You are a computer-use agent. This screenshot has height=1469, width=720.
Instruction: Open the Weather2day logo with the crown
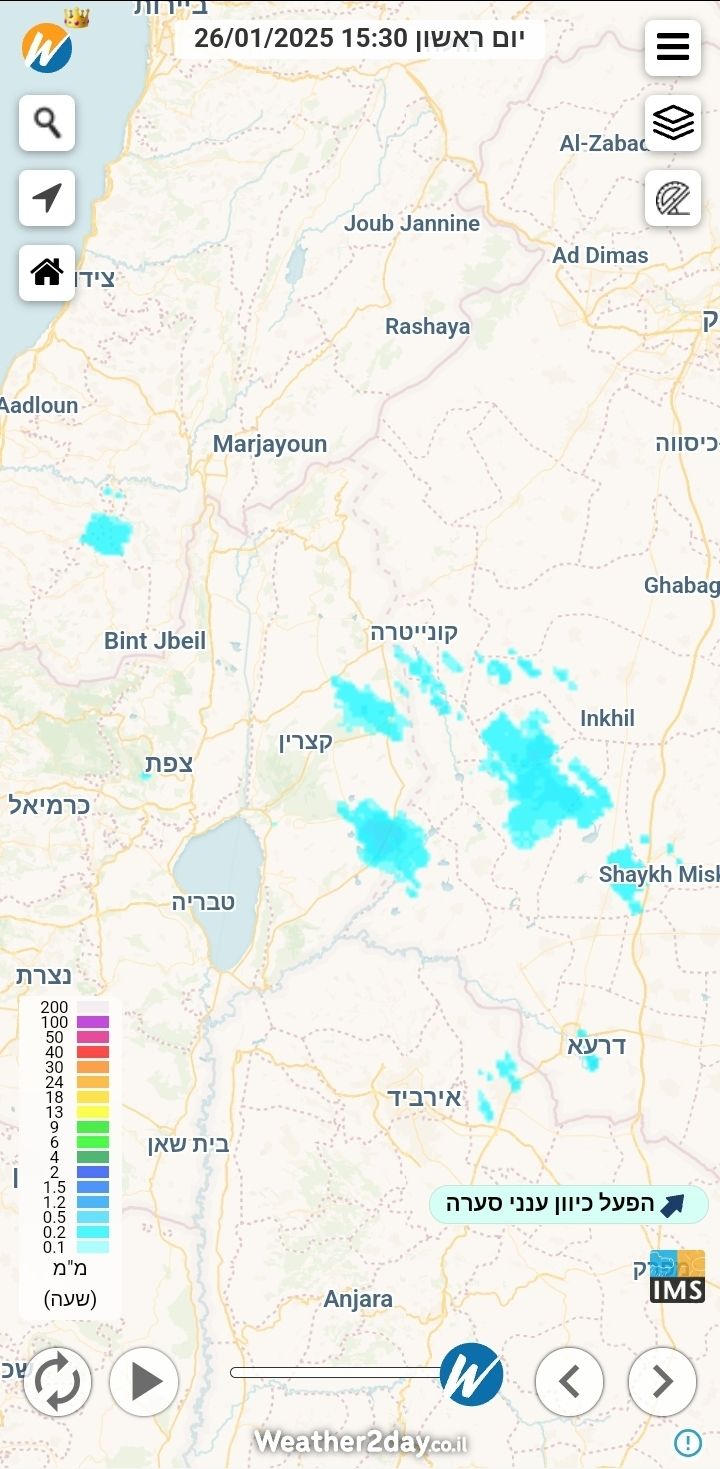pyautogui.click(x=48, y=45)
